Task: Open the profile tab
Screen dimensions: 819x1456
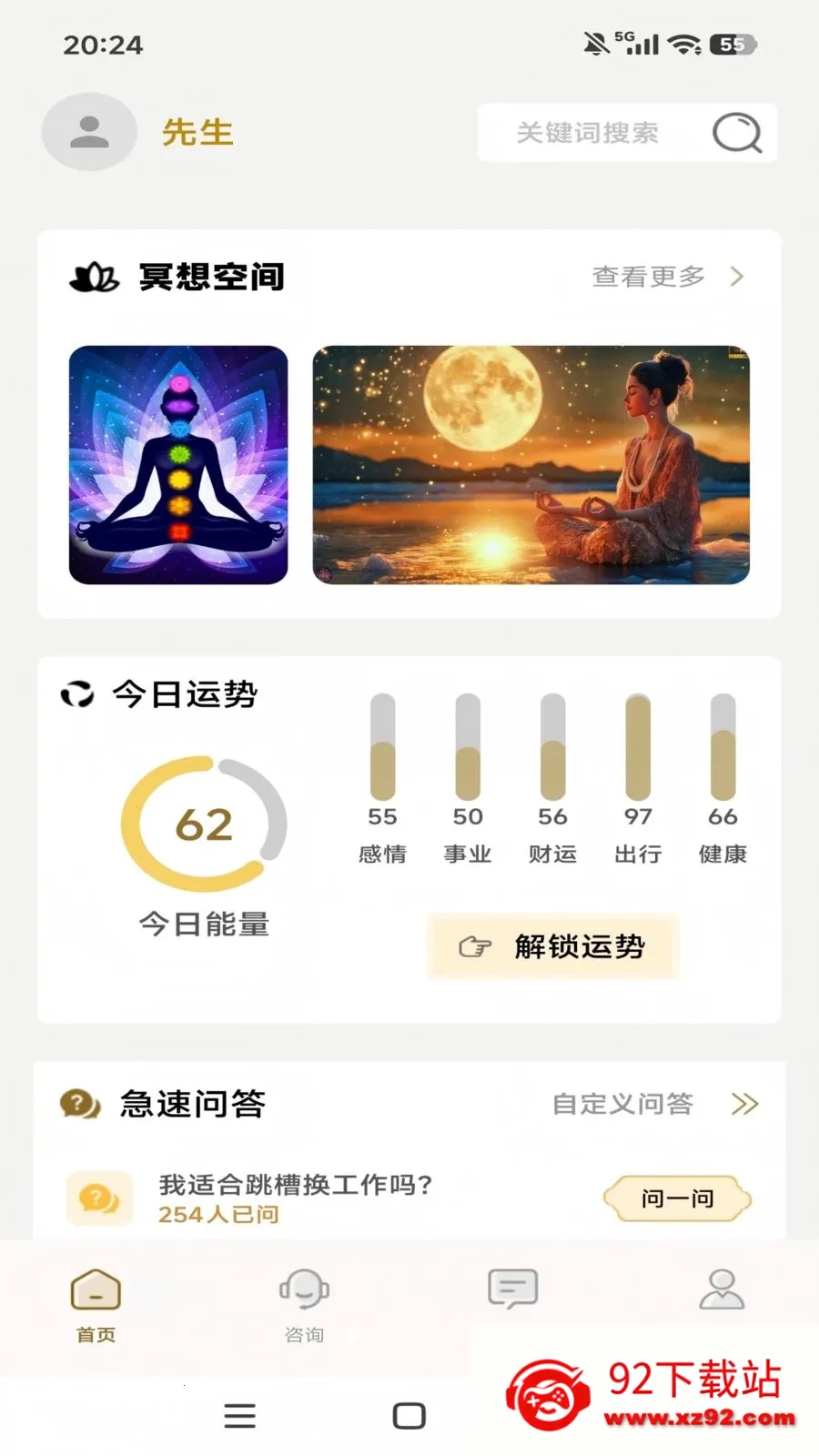Action: tap(722, 1289)
